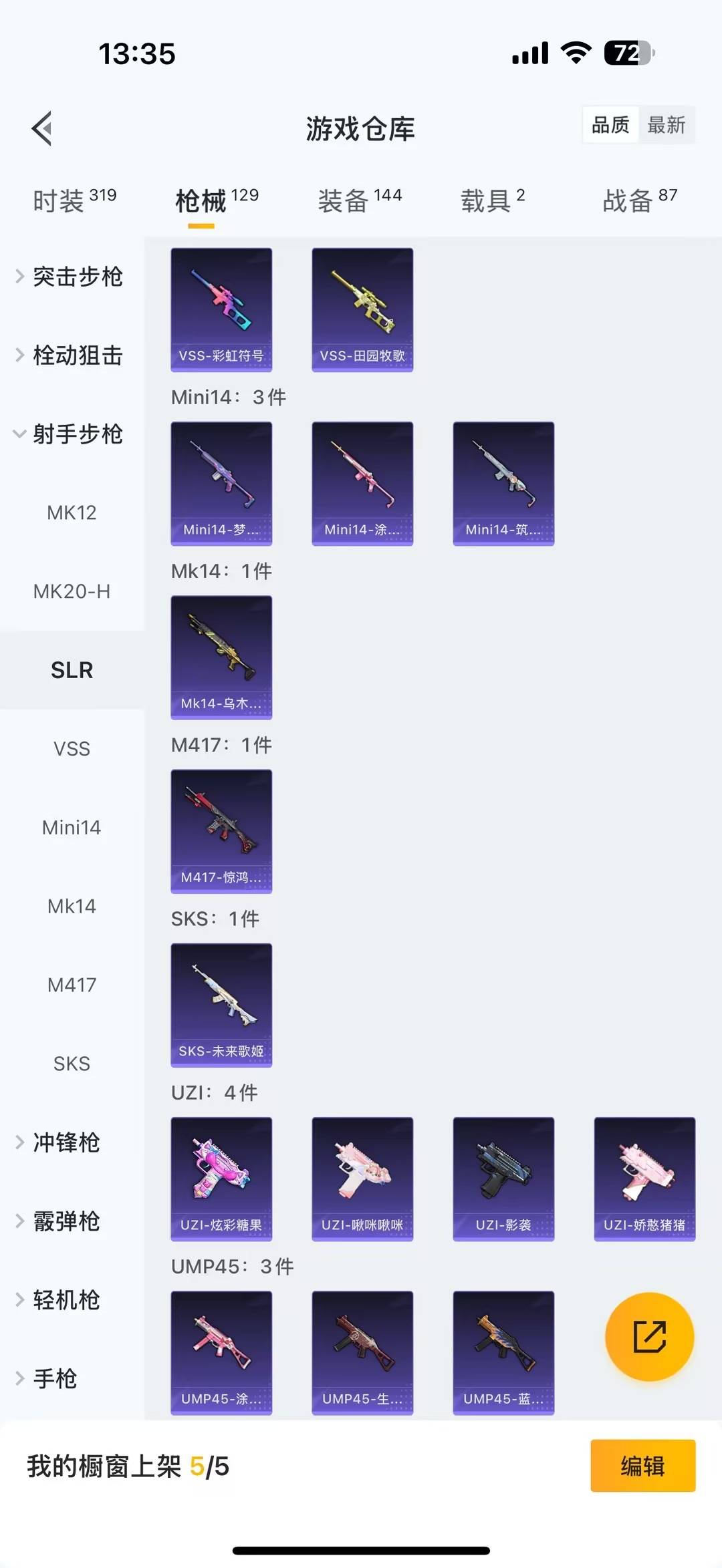
Task: Collapse the 射手步枪 category
Action: (x=77, y=434)
